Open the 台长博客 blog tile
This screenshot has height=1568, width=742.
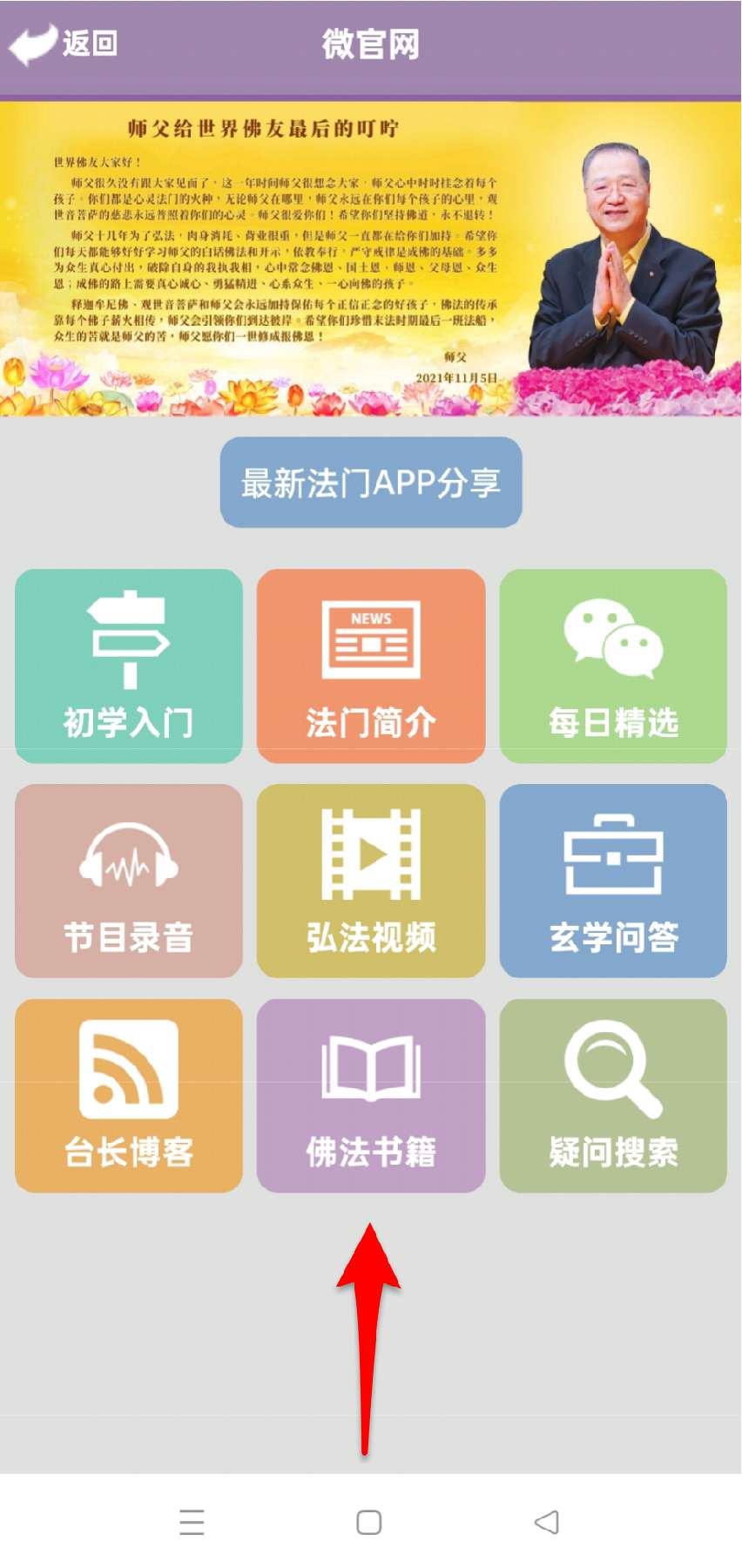(x=129, y=1096)
